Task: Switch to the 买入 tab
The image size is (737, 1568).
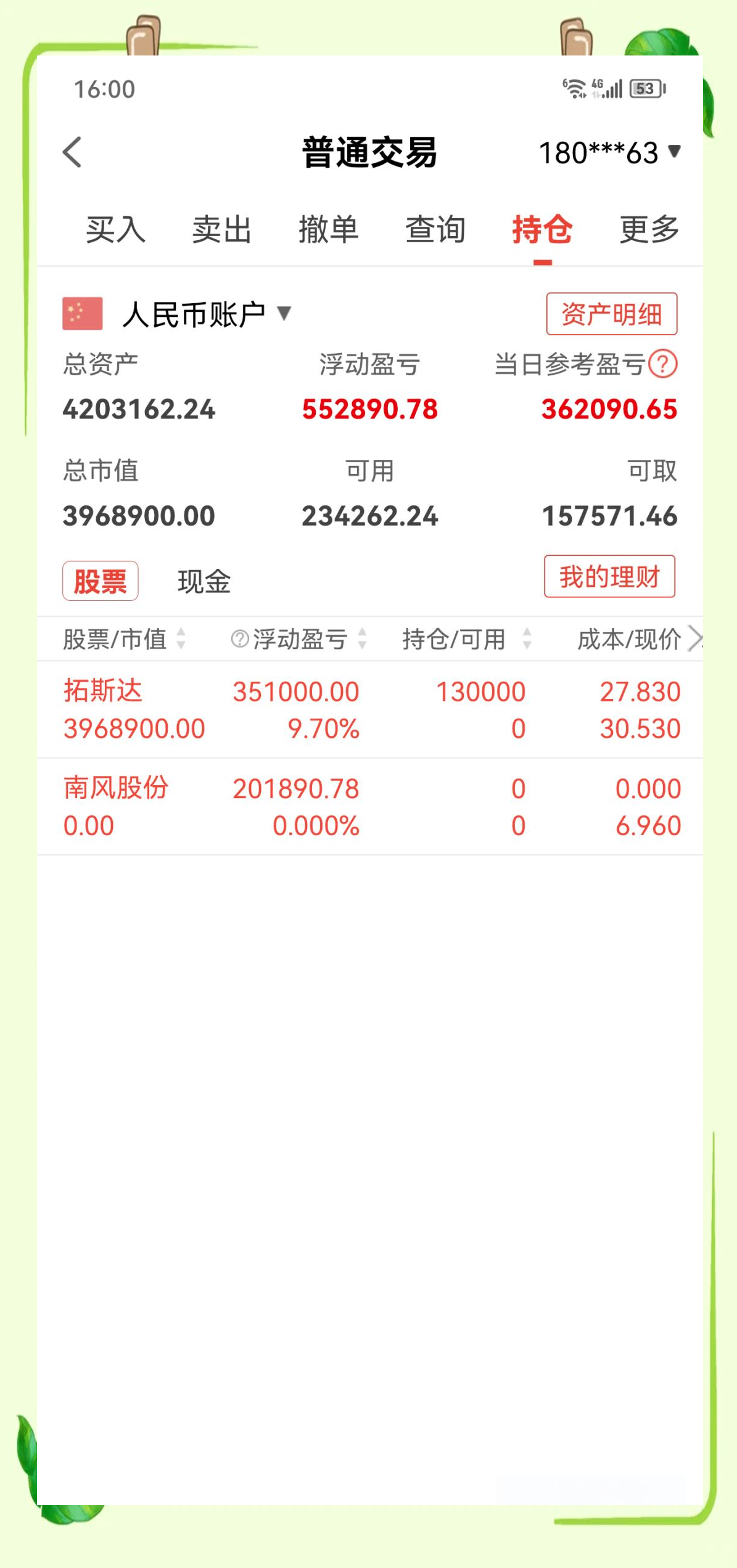Action: point(115,230)
